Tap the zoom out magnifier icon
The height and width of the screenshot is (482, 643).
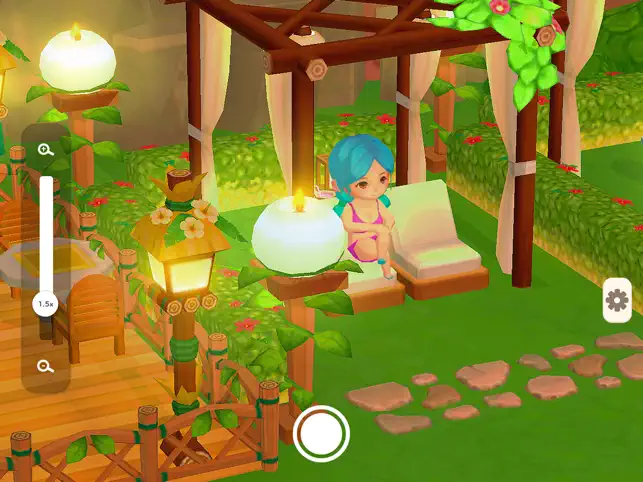coord(45,366)
